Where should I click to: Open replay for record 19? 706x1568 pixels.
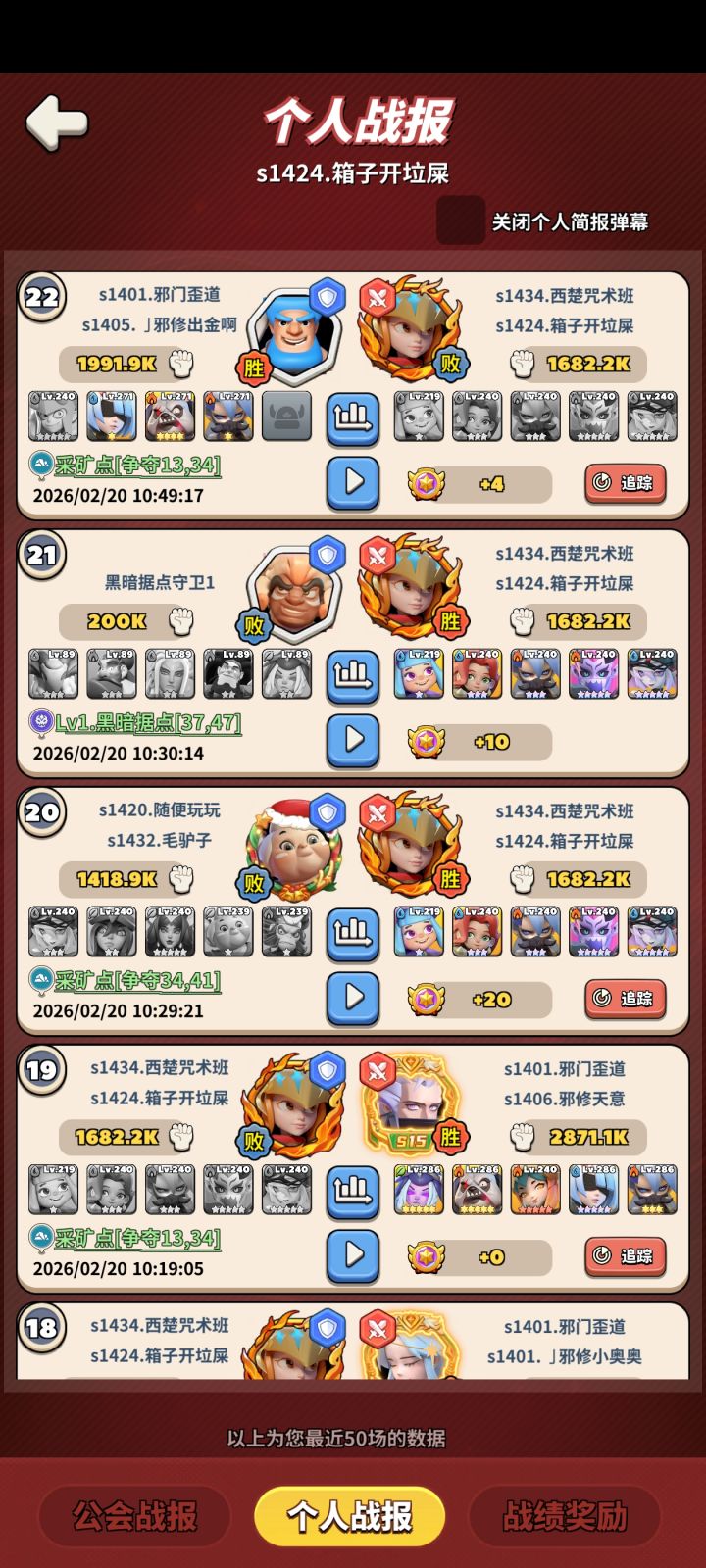(352, 1257)
